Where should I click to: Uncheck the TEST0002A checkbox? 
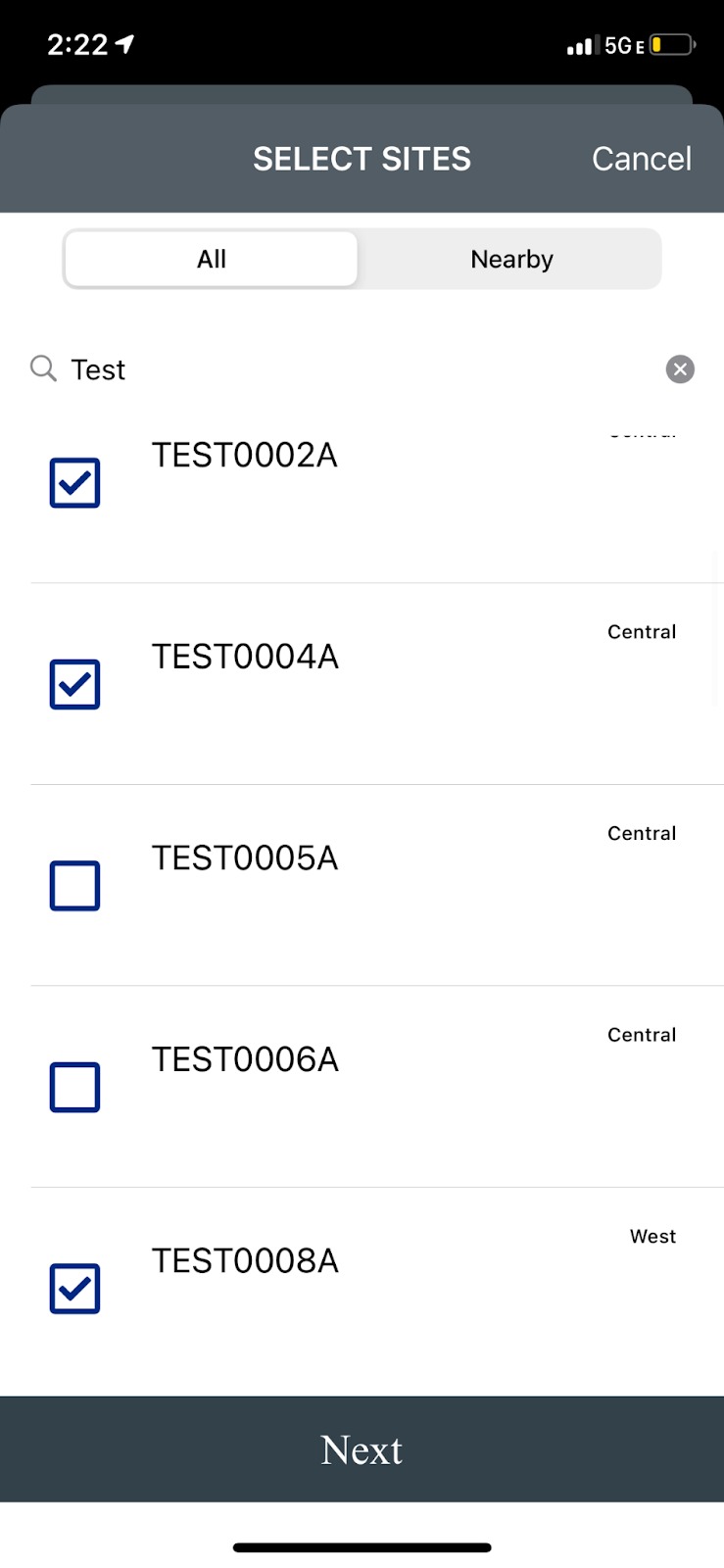click(x=74, y=482)
